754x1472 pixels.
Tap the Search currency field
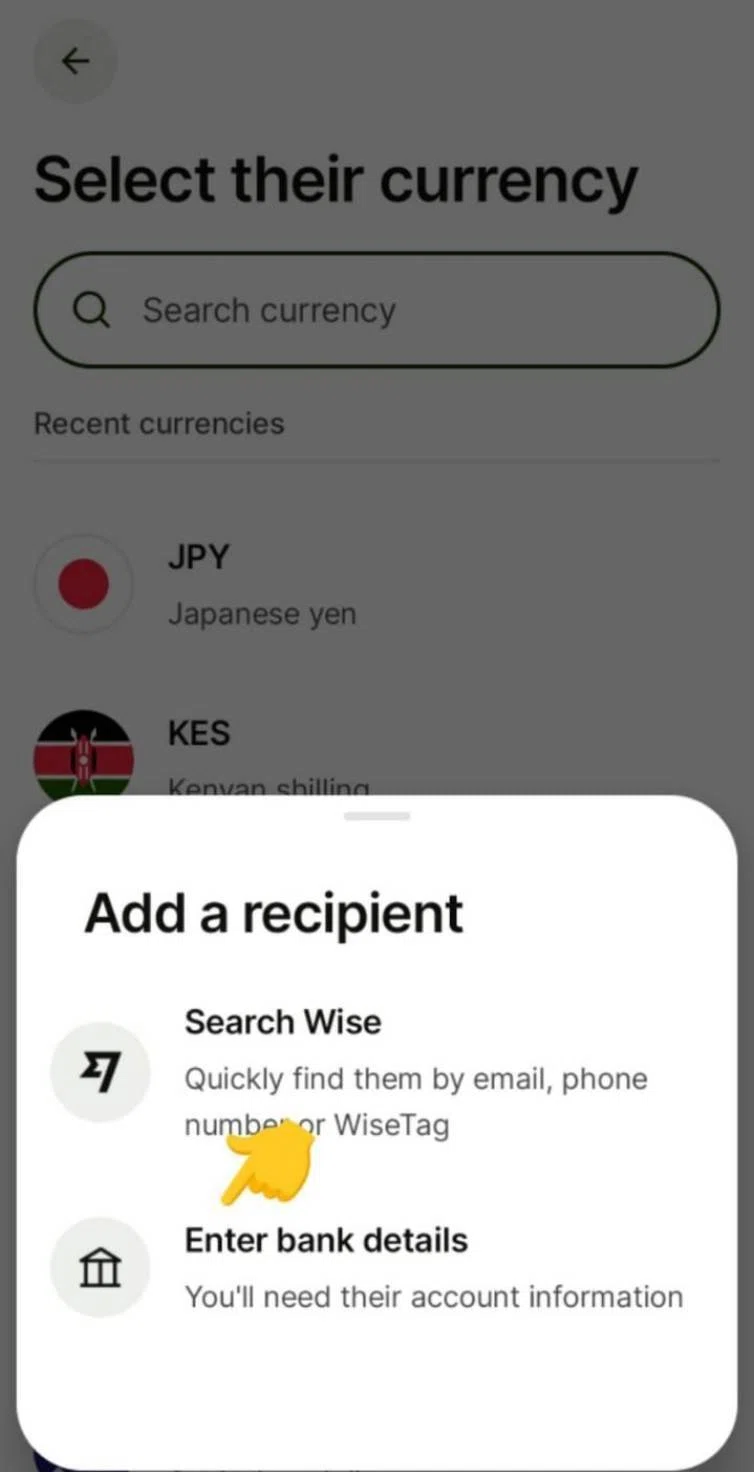[x=377, y=310]
